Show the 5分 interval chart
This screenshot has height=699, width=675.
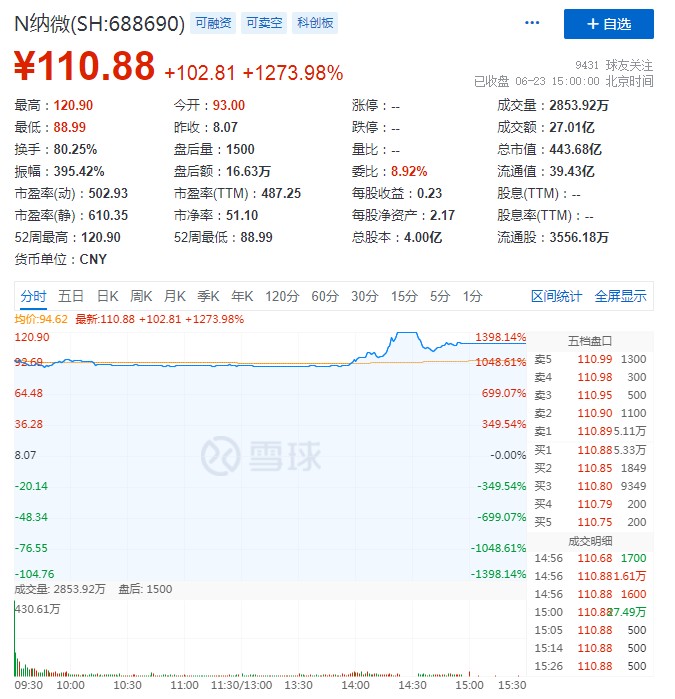440,296
